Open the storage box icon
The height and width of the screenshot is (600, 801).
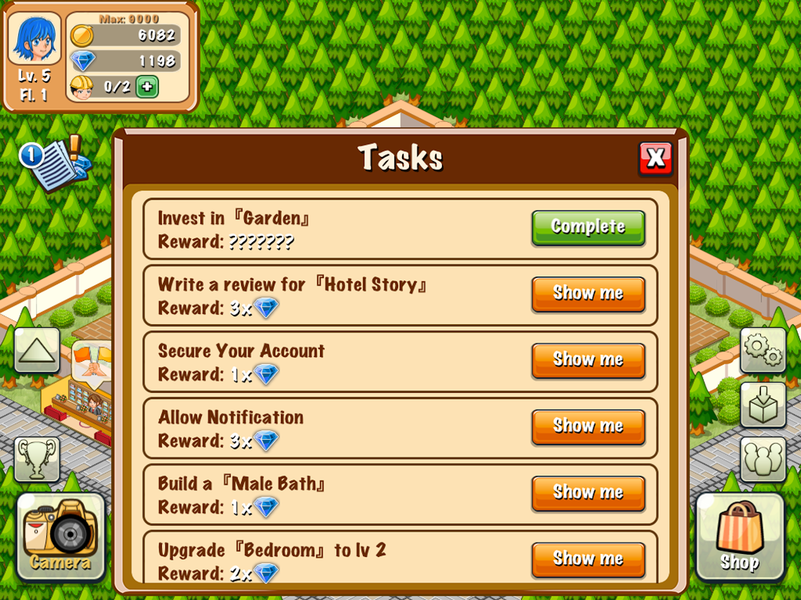763,405
